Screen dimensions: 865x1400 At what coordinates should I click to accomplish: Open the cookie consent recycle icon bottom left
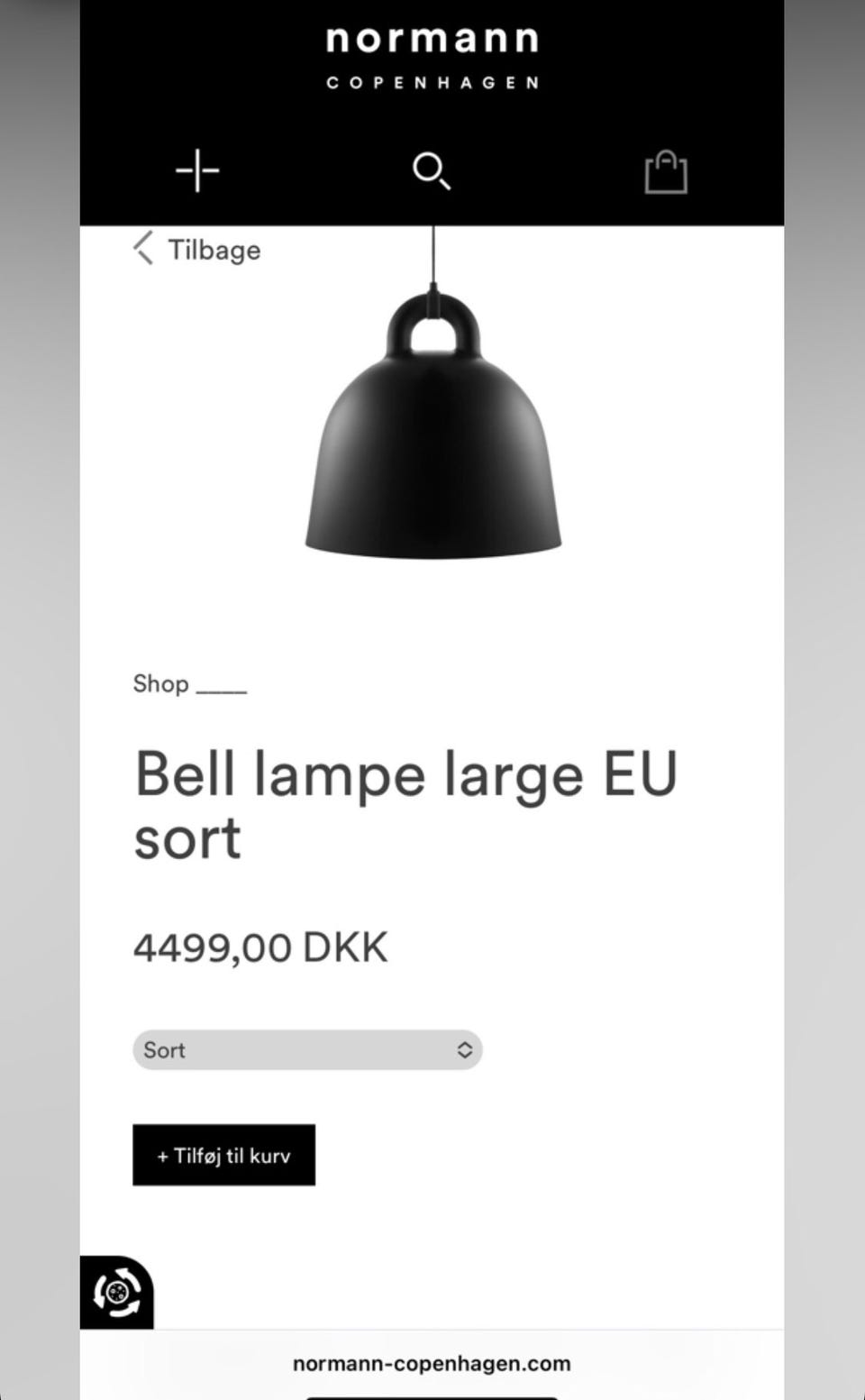[x=118, y=1291]
